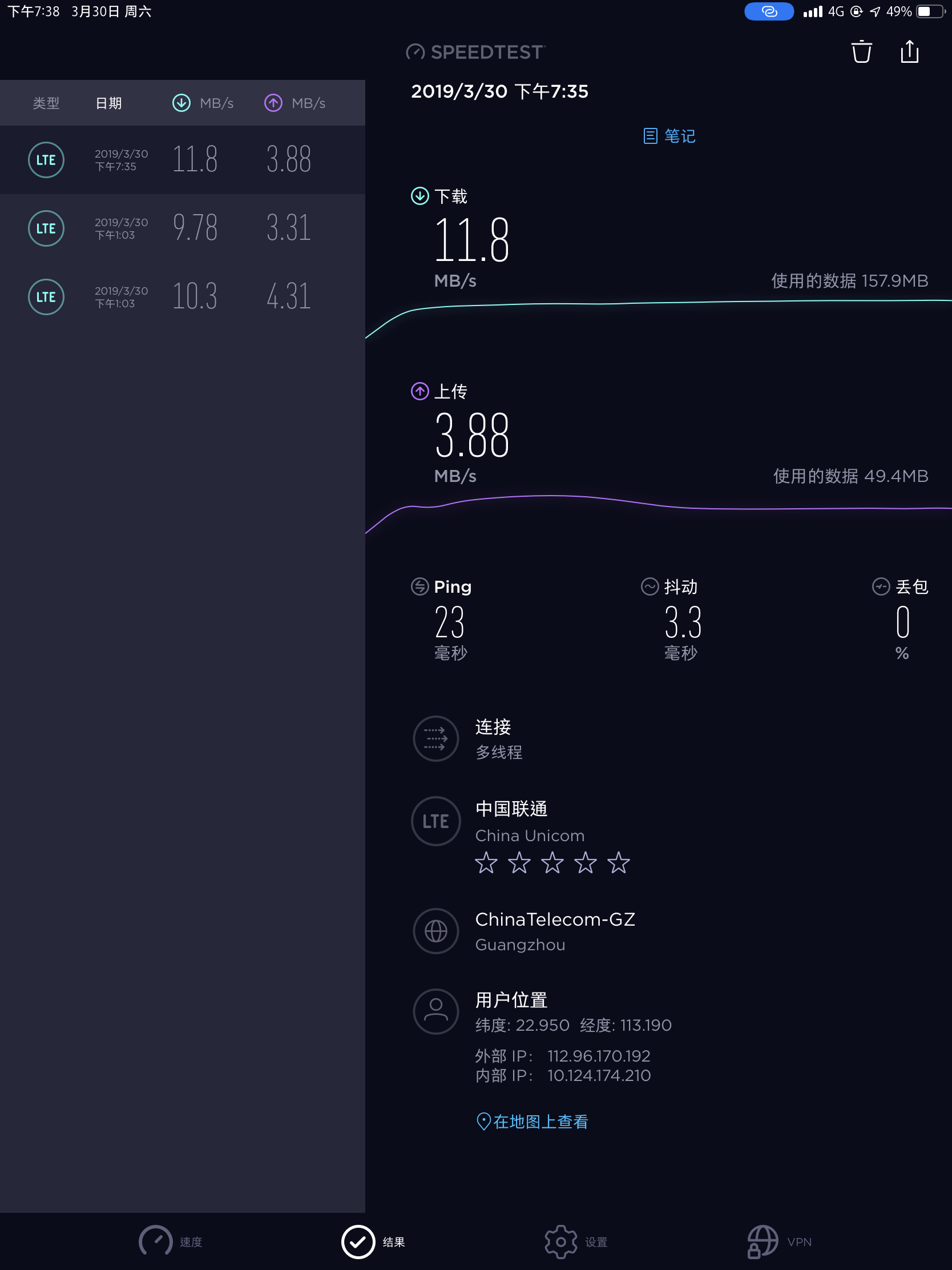
Task: Sort results by upload speed column
Action: (x=295, y=103)
